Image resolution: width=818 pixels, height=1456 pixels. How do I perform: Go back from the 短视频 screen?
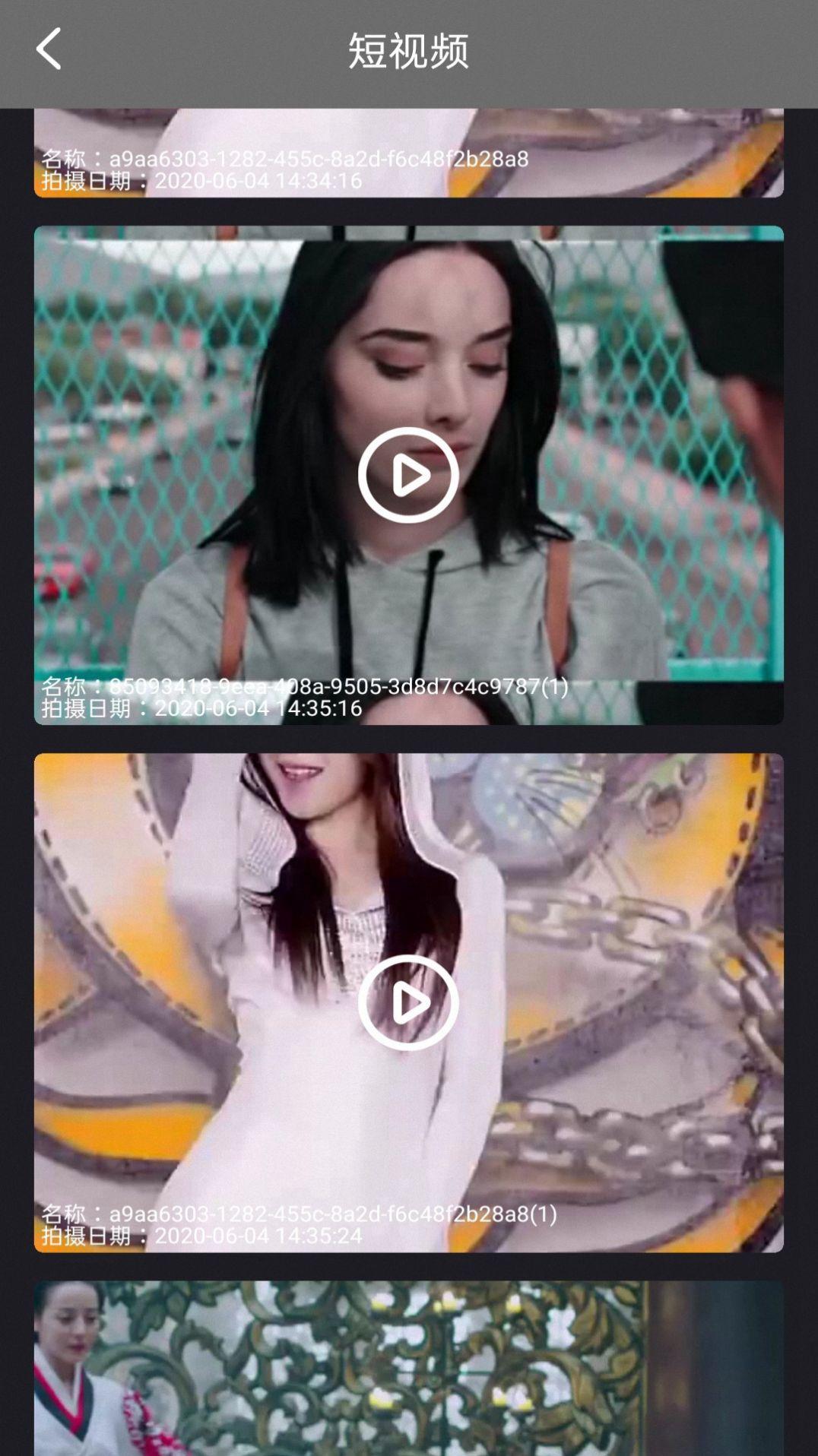pyautogui.click(x=49, y=50)
